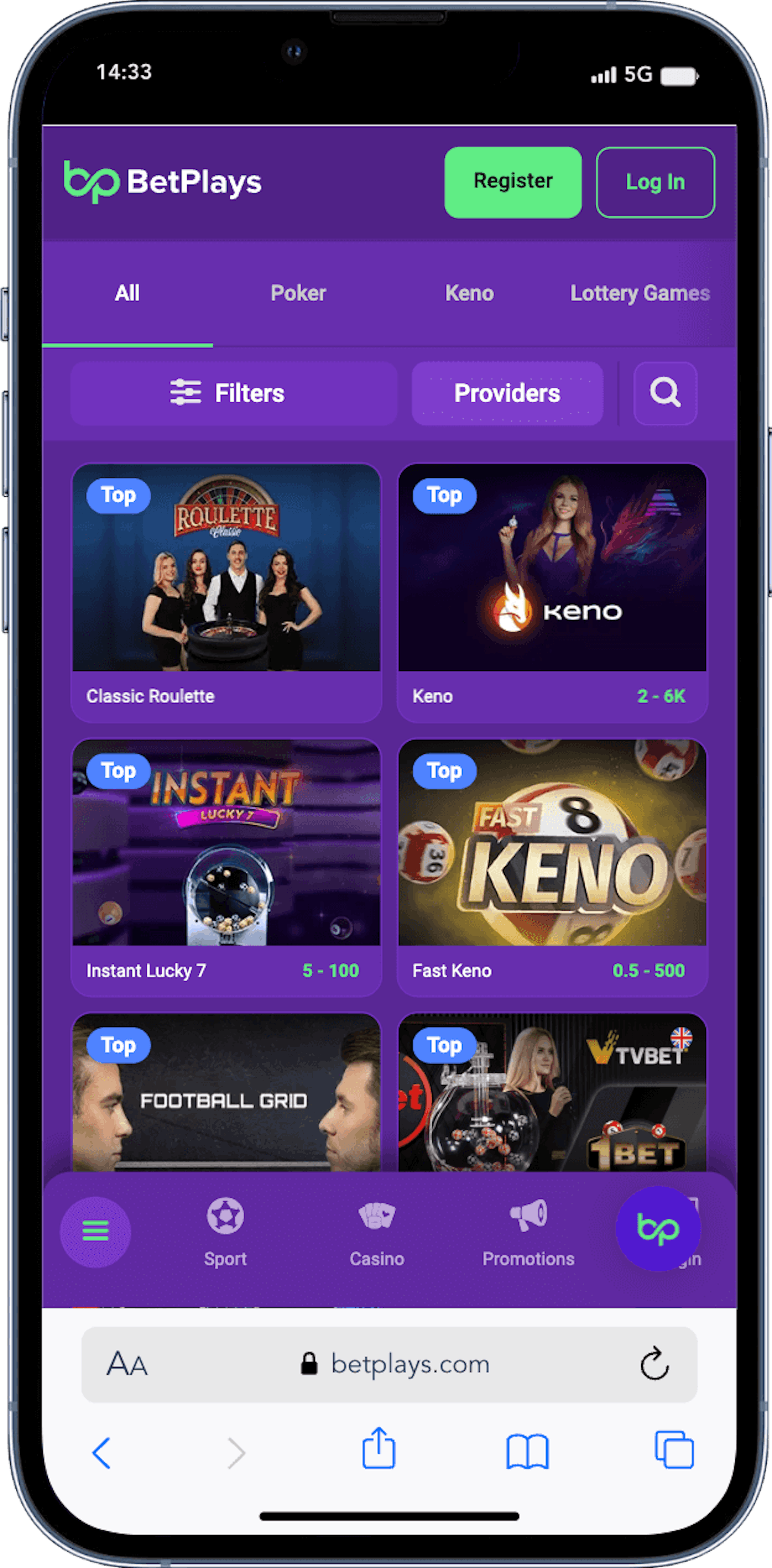Open the game search magnifier
The image size is (772, 1568).
coord(665,393)
